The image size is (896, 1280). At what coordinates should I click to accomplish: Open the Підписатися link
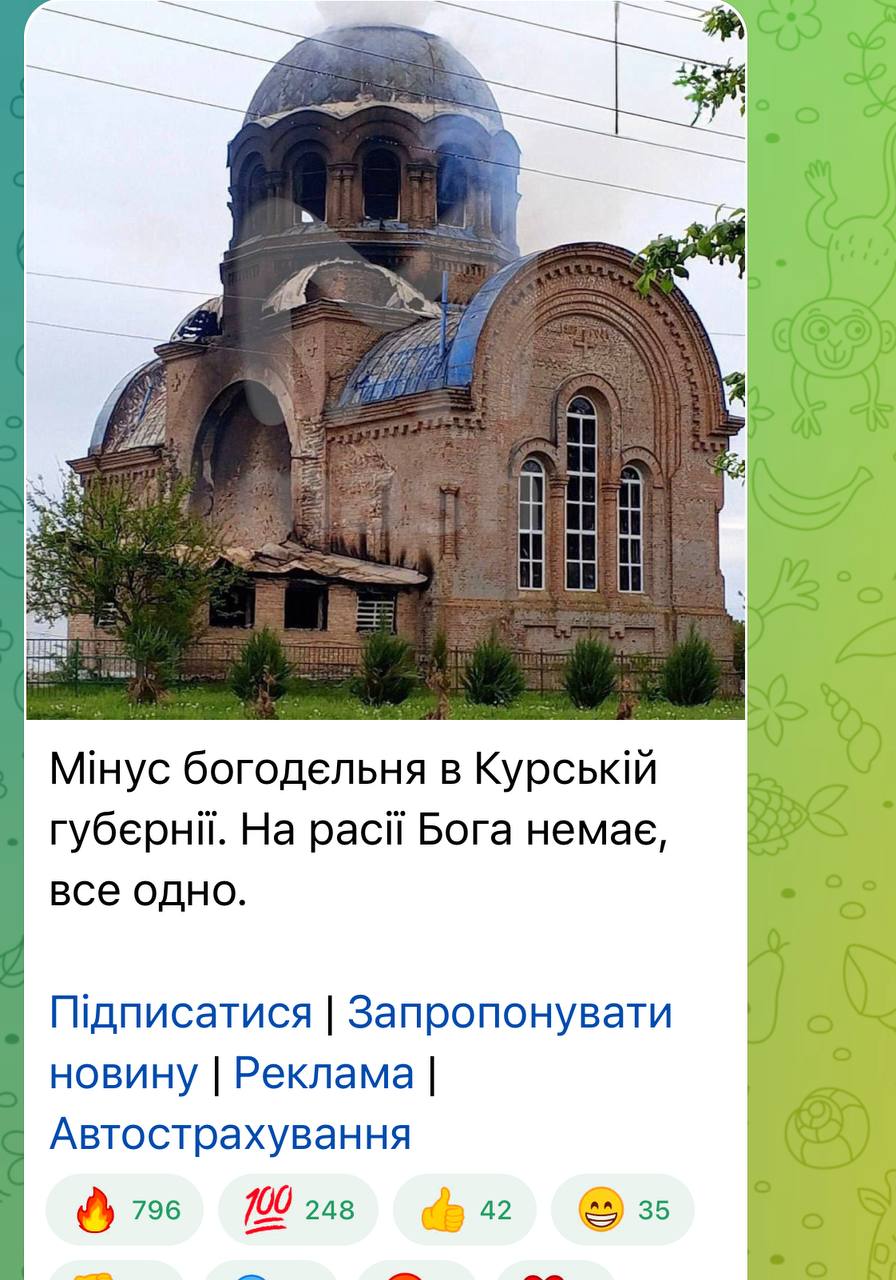coord(181,1012)
